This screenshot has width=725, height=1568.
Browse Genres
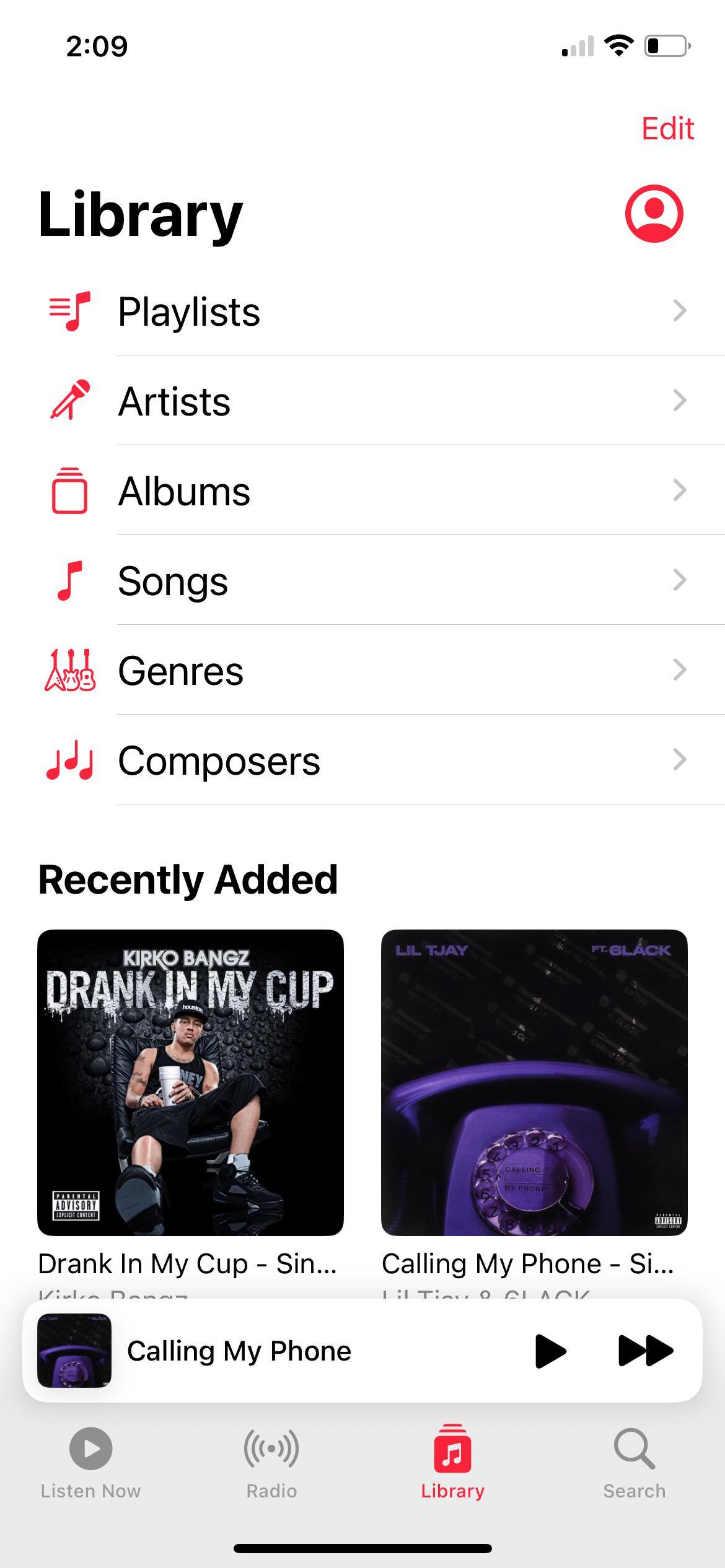coord(372,670)
